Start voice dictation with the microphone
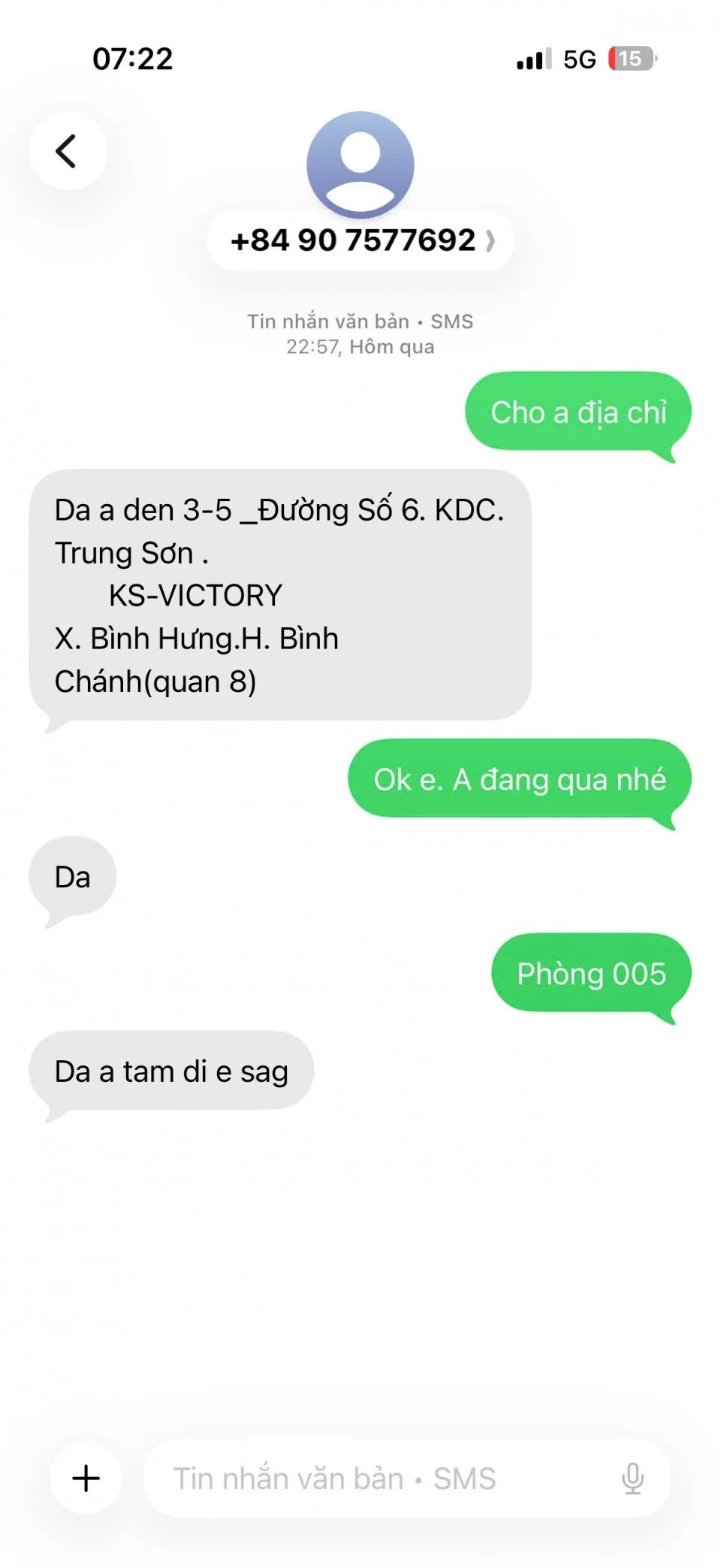The image size is (721, 1568). (632, 1478)
